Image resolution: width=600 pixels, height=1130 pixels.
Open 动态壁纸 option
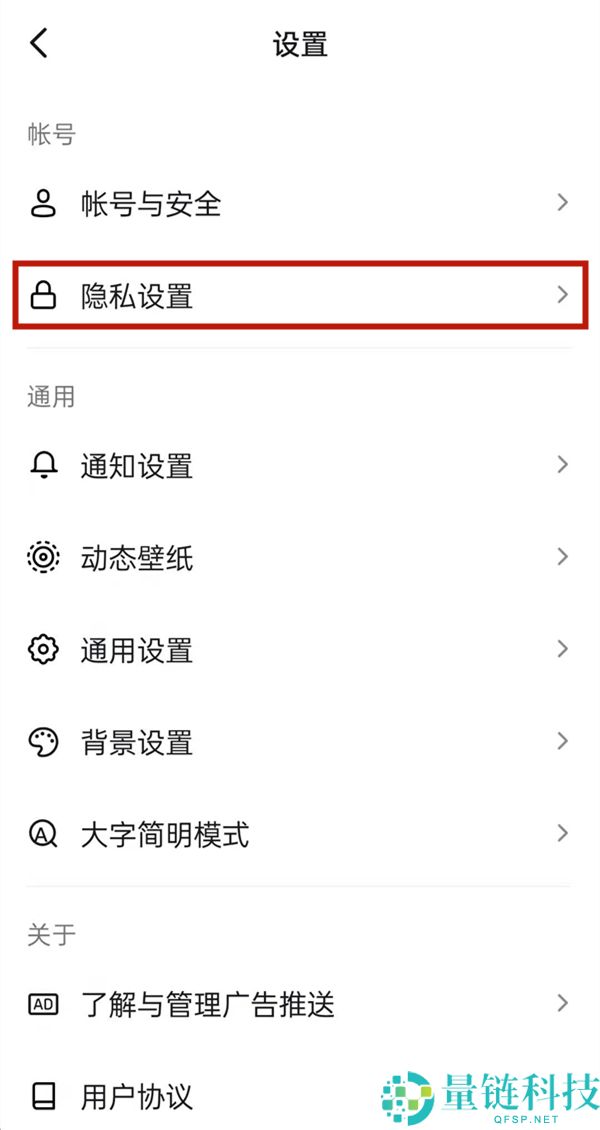(x=299, y=558)
